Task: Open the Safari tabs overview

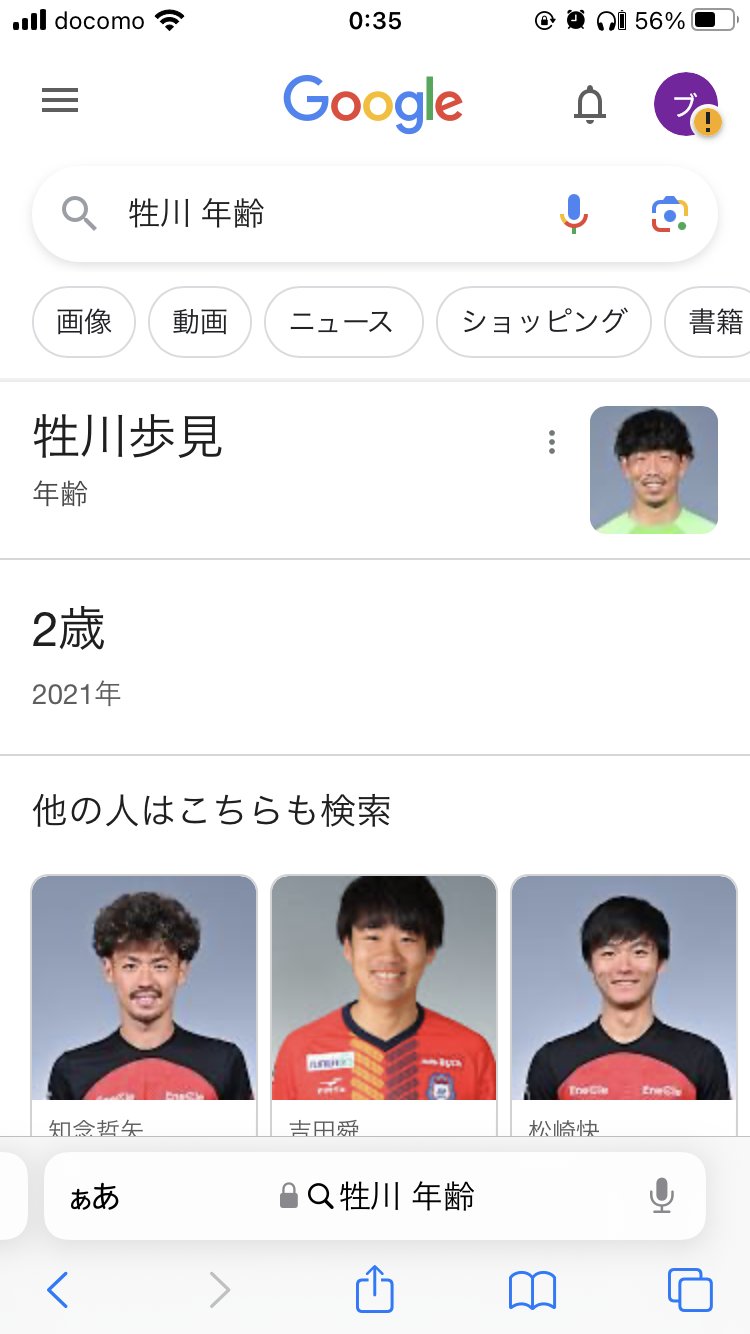Action: point(690,1290)
